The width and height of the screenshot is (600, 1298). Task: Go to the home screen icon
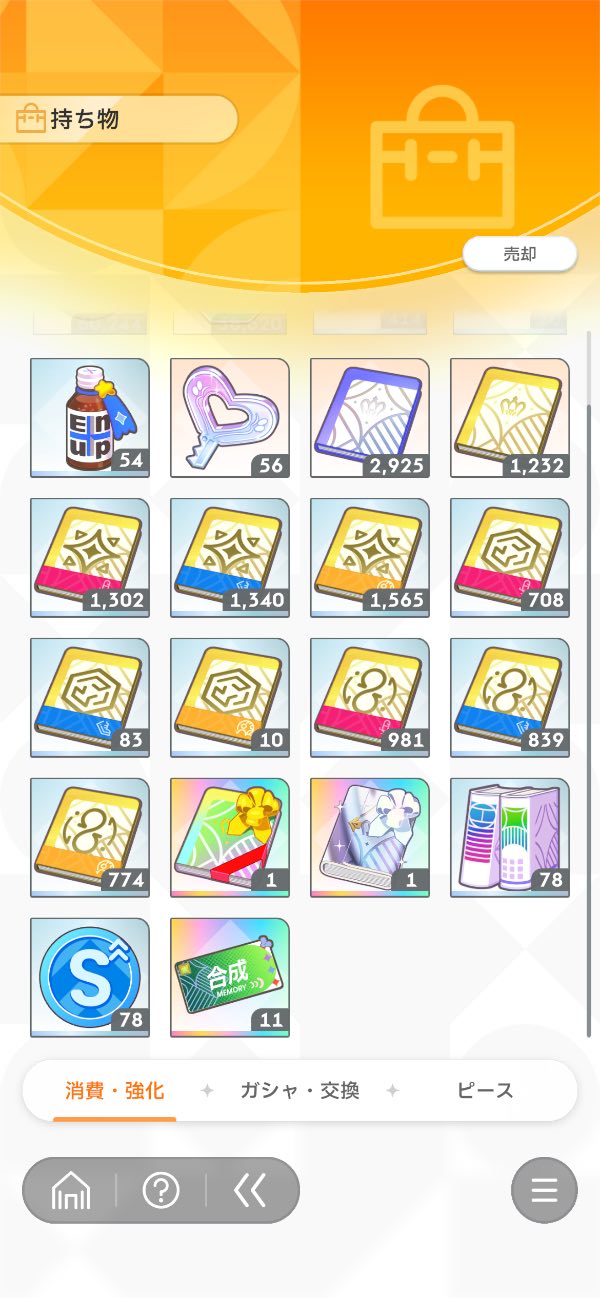(x=71, y=1190)
